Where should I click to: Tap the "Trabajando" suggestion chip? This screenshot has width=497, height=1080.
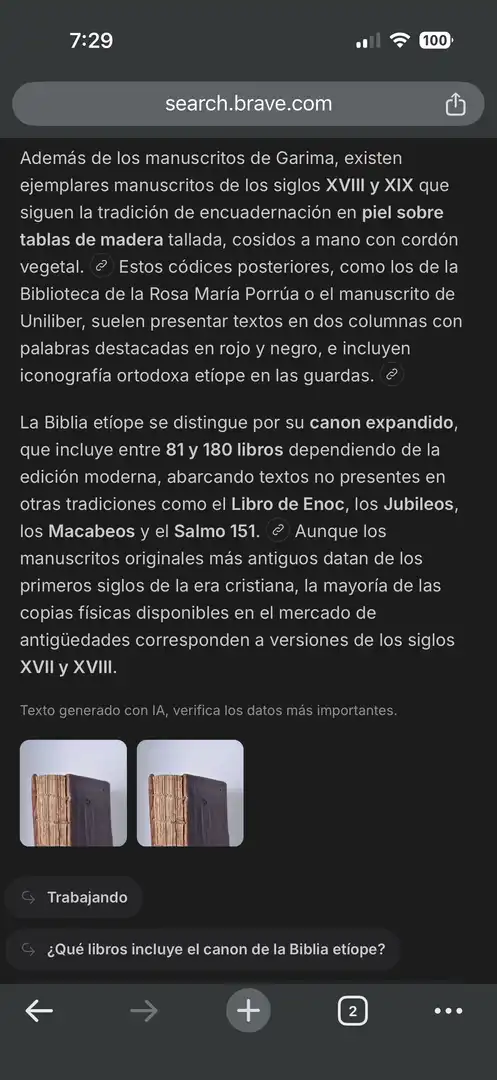pos(74,897)
